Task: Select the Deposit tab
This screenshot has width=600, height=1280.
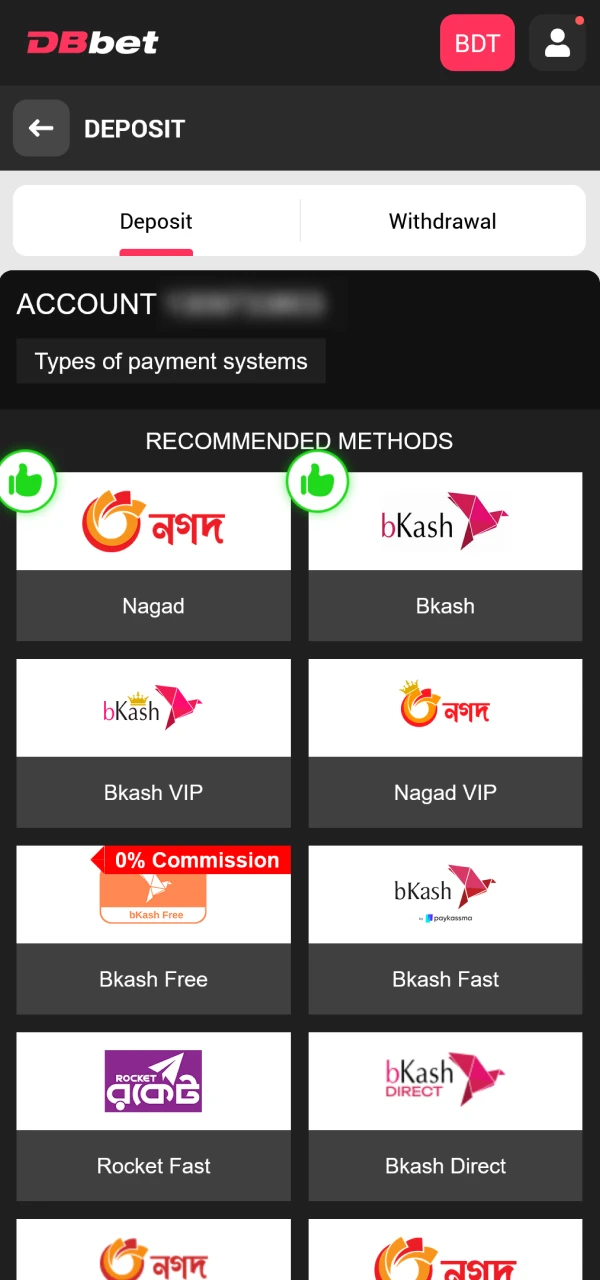Action: (156, 222)
